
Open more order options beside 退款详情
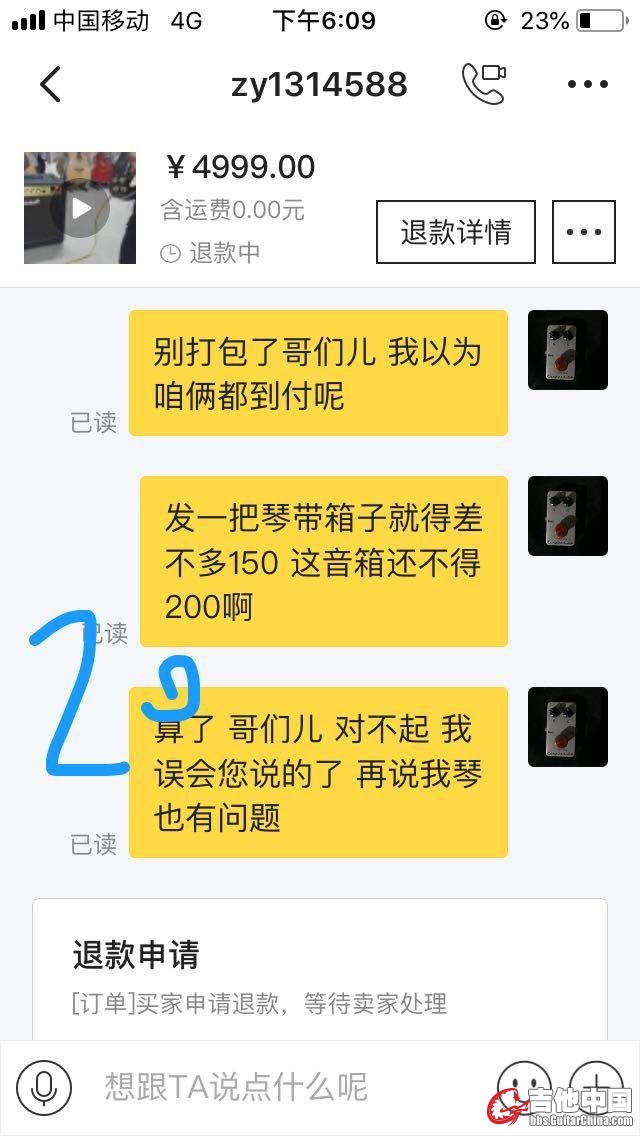(584, 232)
